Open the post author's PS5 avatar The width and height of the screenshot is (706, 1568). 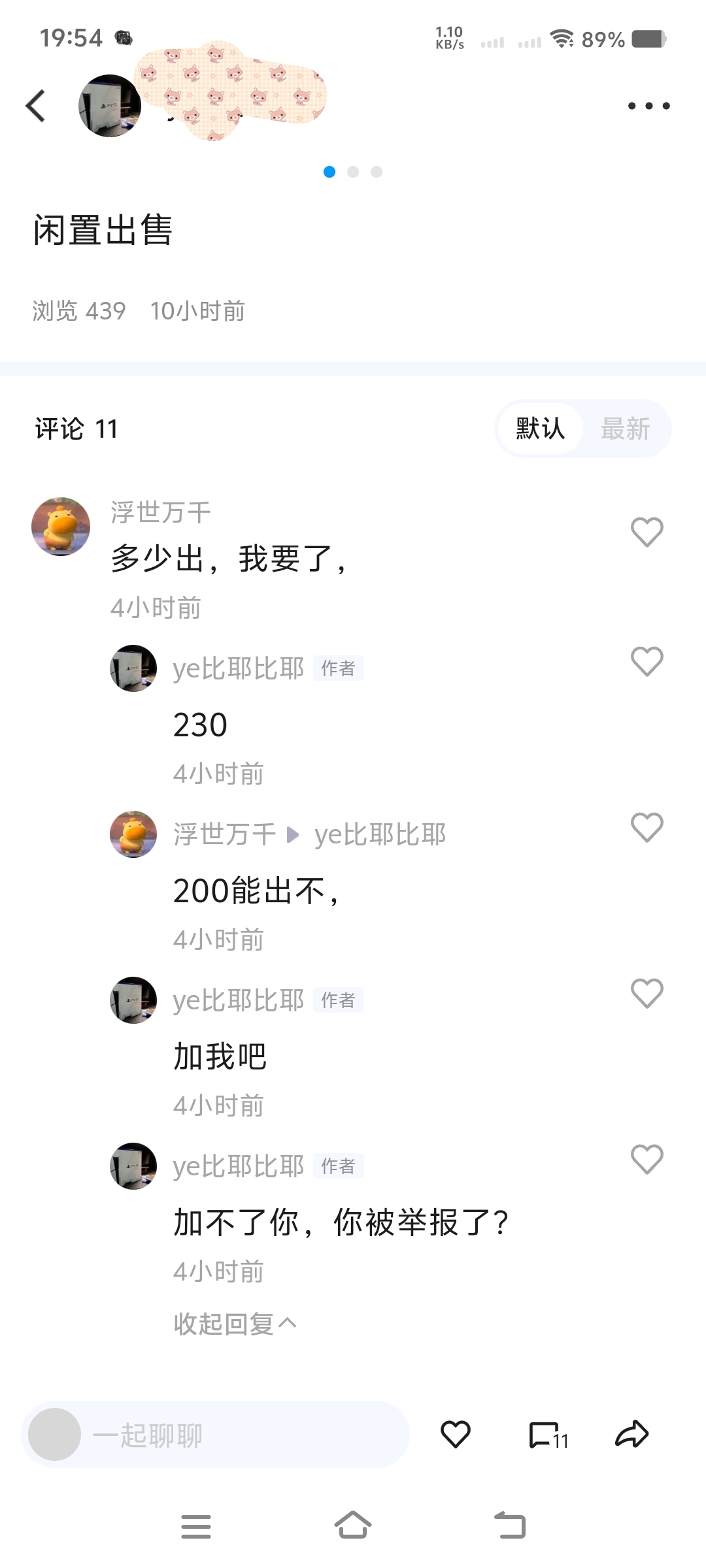click(110, 106)
